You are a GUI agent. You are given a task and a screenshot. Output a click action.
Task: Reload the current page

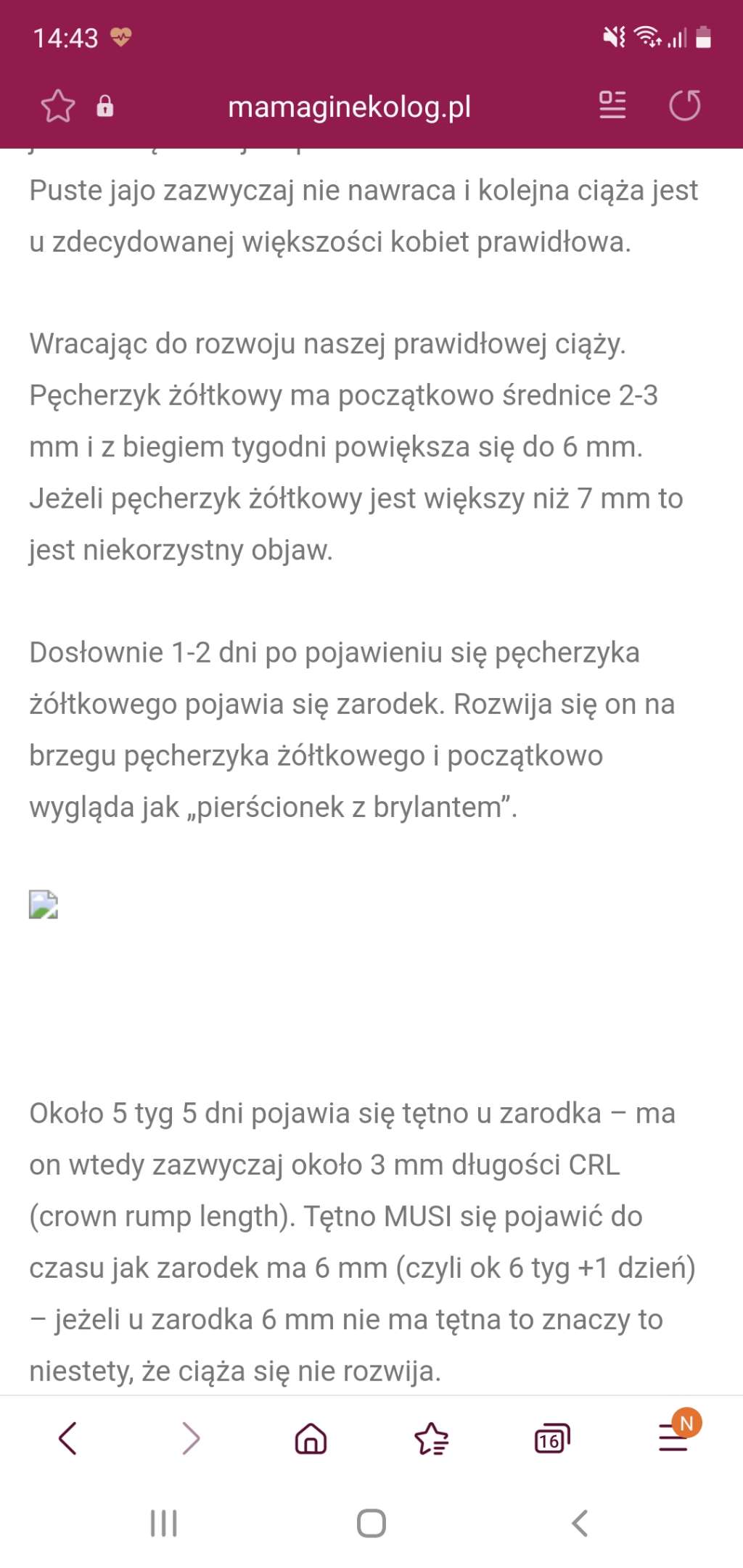(684, 105)
